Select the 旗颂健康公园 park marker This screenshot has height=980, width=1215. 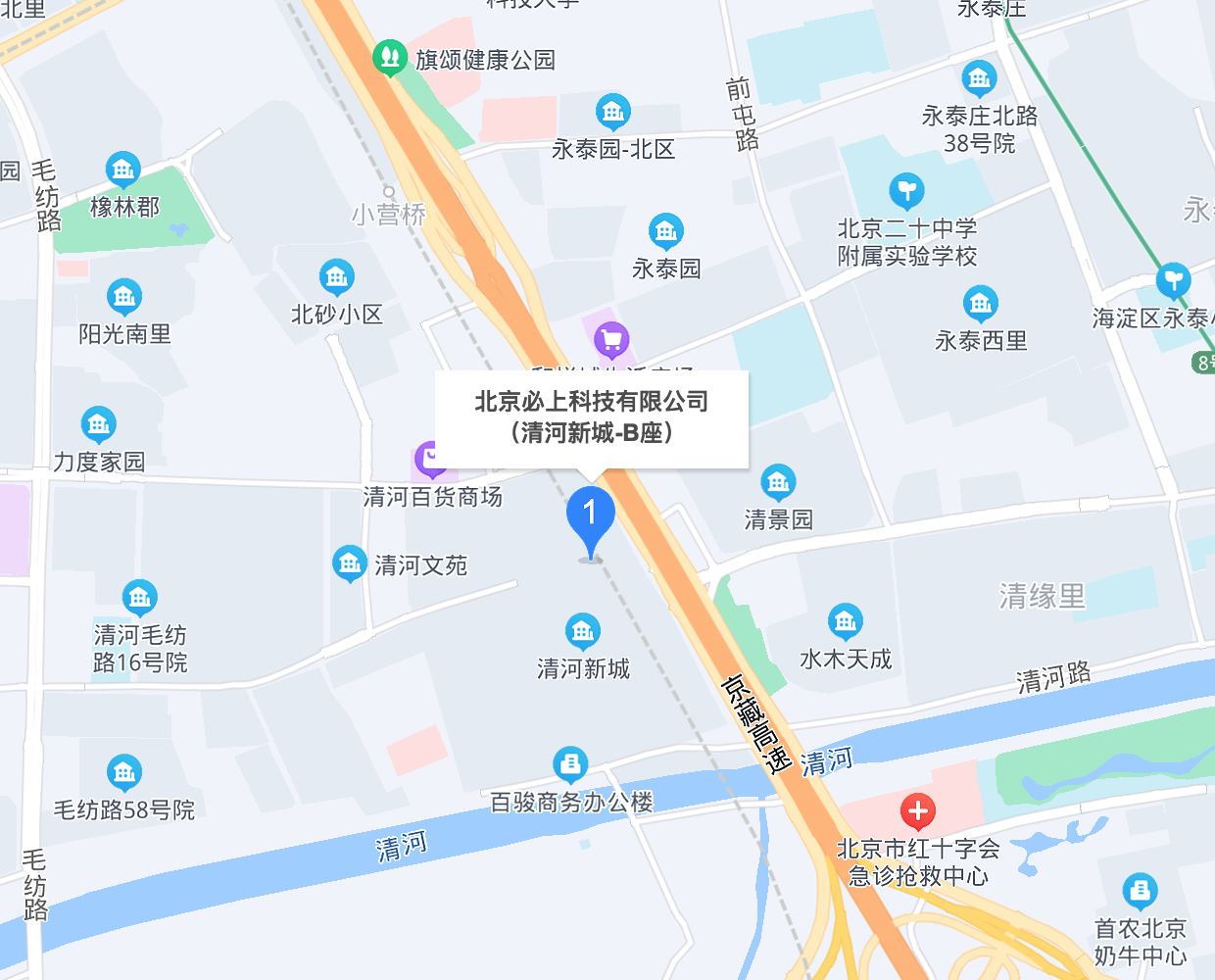tap(390, 58)
